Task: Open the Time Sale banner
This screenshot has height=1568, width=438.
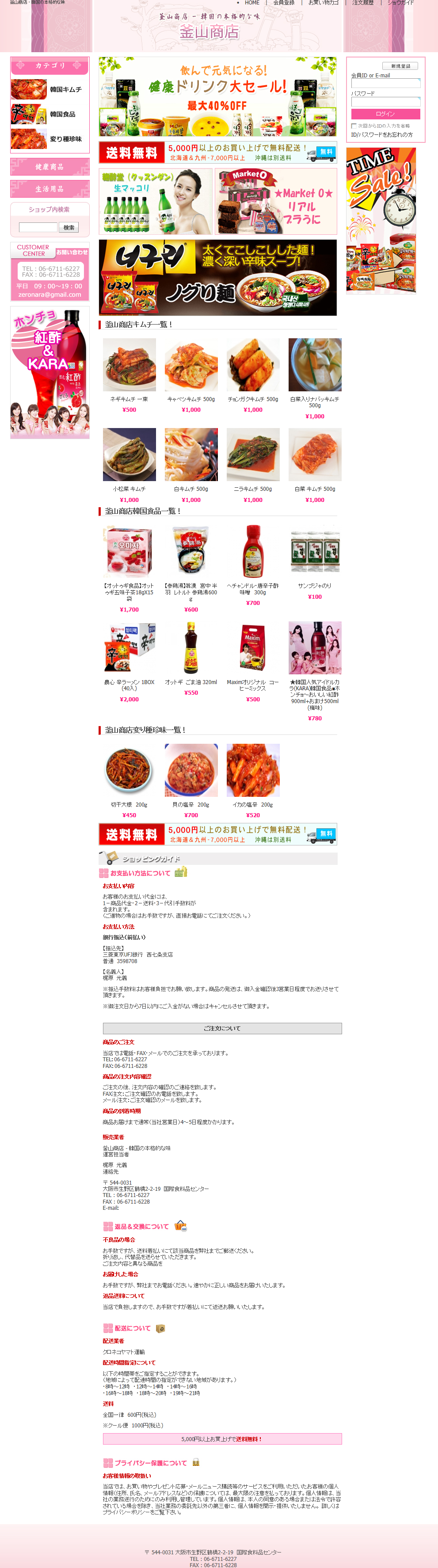Action: (x=381, y=220)
